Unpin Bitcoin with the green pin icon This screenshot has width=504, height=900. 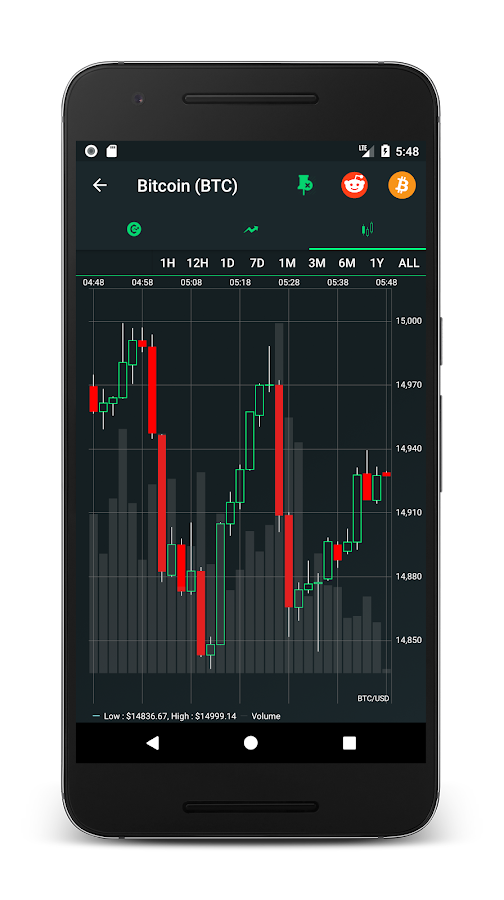point(305,185)
